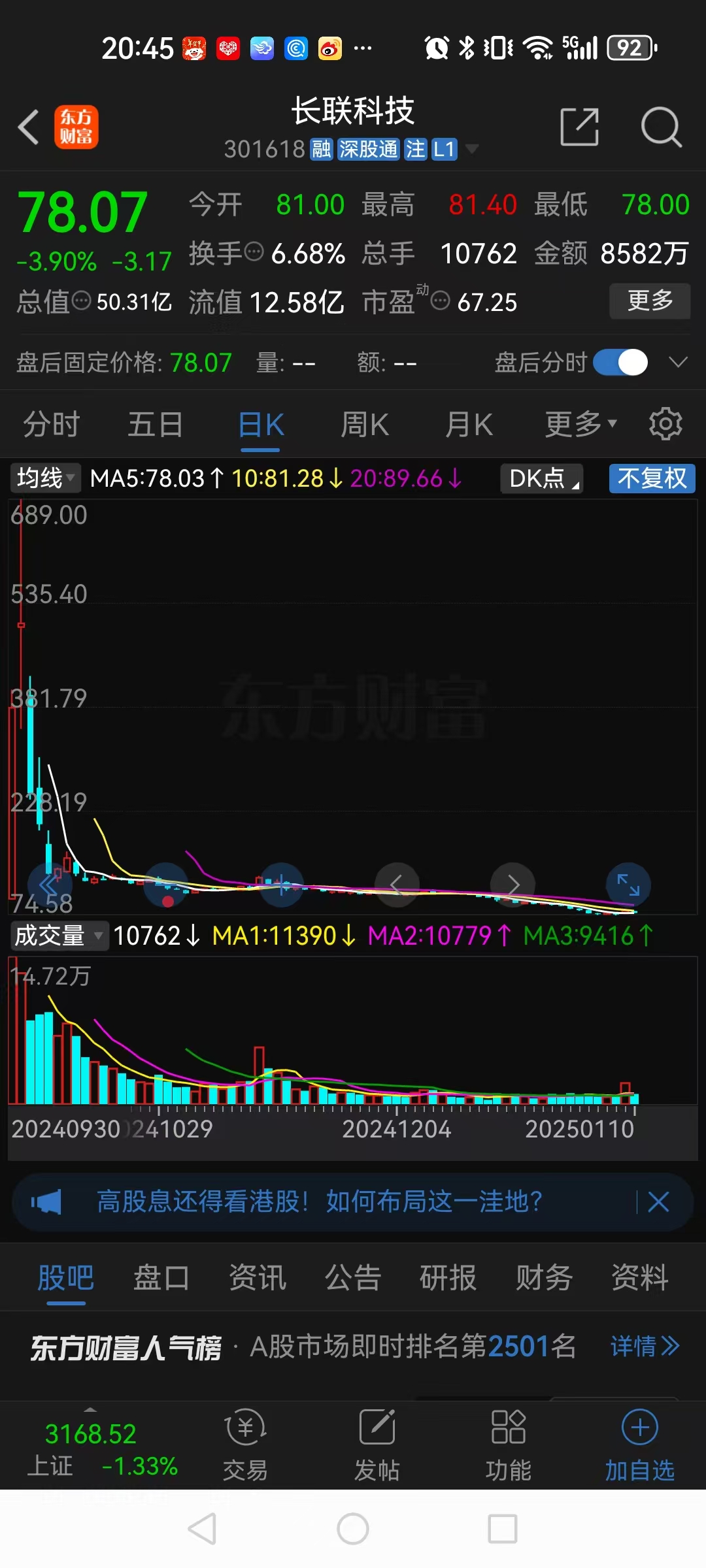Viewport: 706px width, 1568px height.
Task: Dismiss the 高股息 banner
Action: click(x=658, y=1201)
